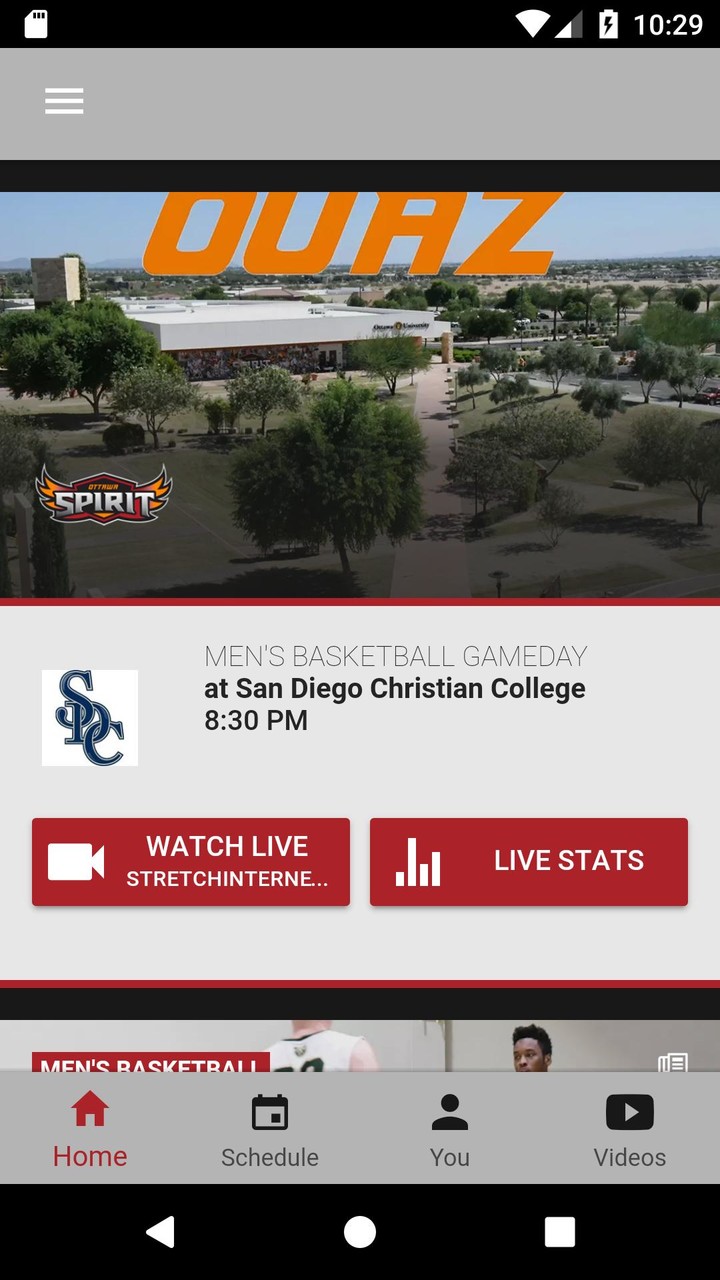This screenshot has height=1280, width=720.
Task: Open LIVE STATS for the game
Action: [528, 861]
